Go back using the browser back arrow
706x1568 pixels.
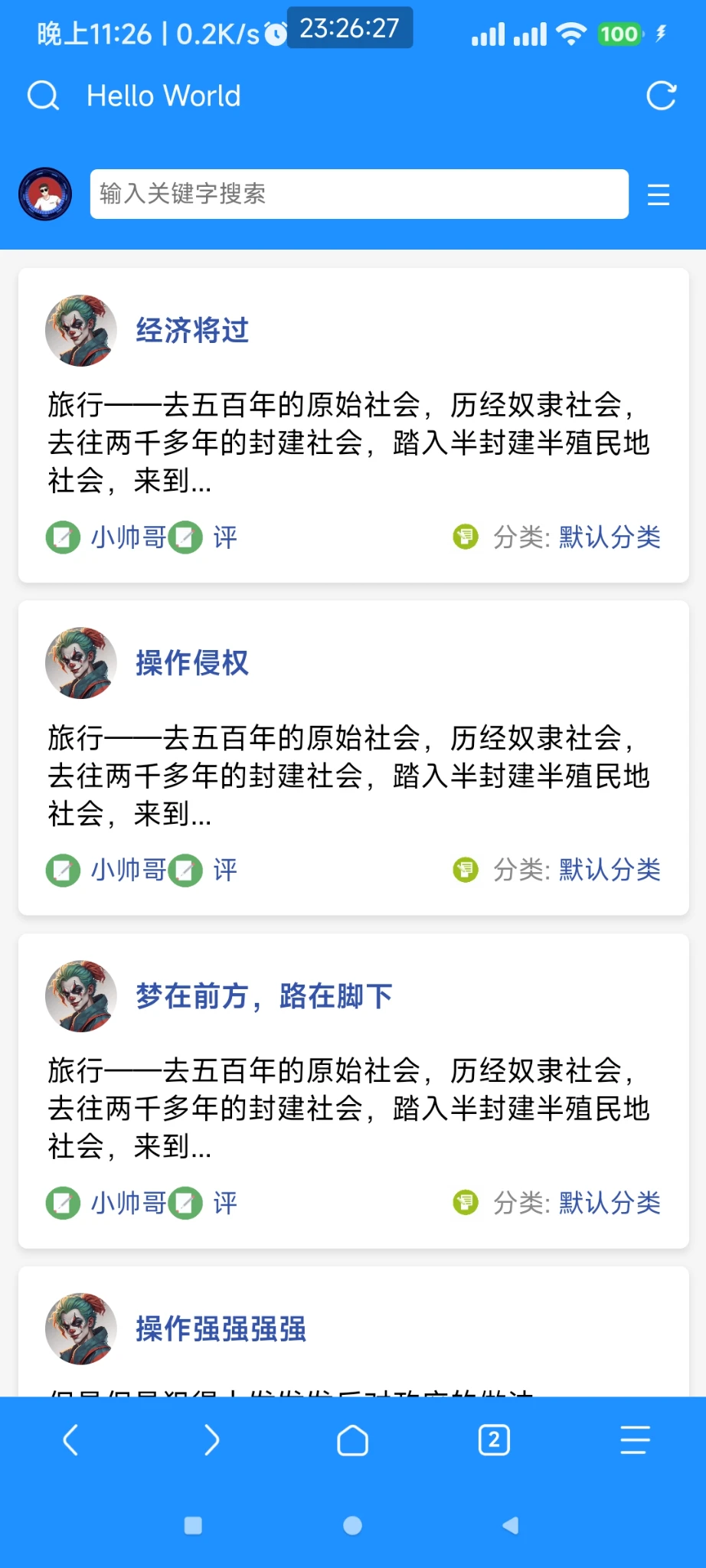point(70,1440)
